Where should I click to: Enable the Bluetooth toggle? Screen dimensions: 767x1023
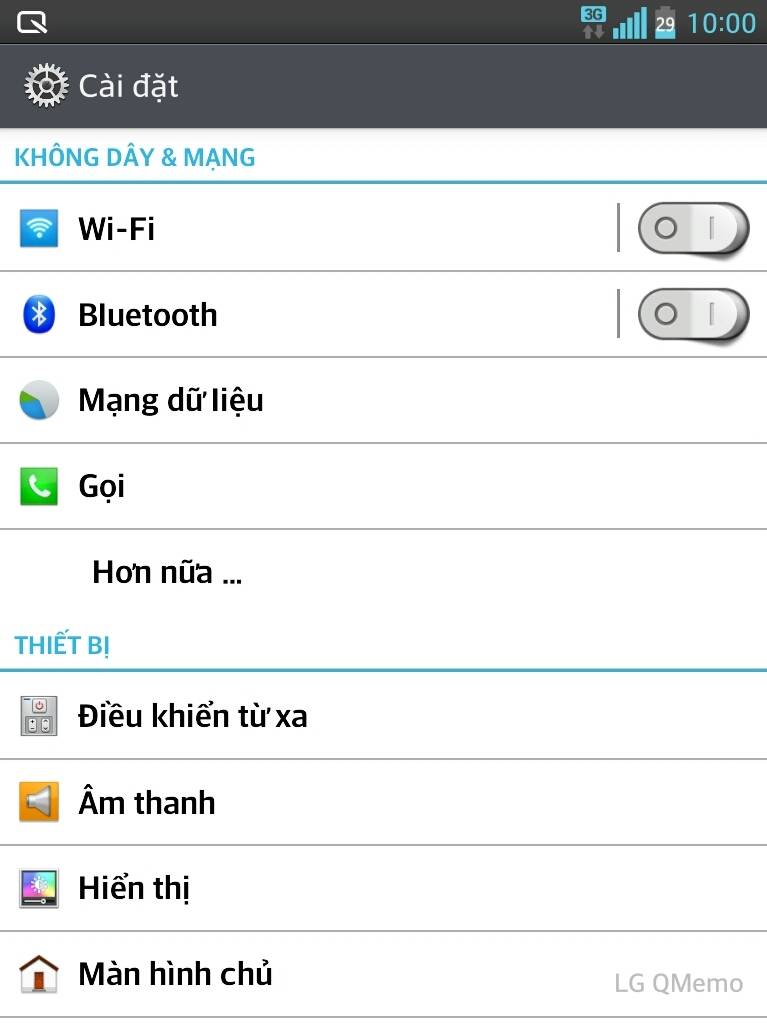point(692,315)
